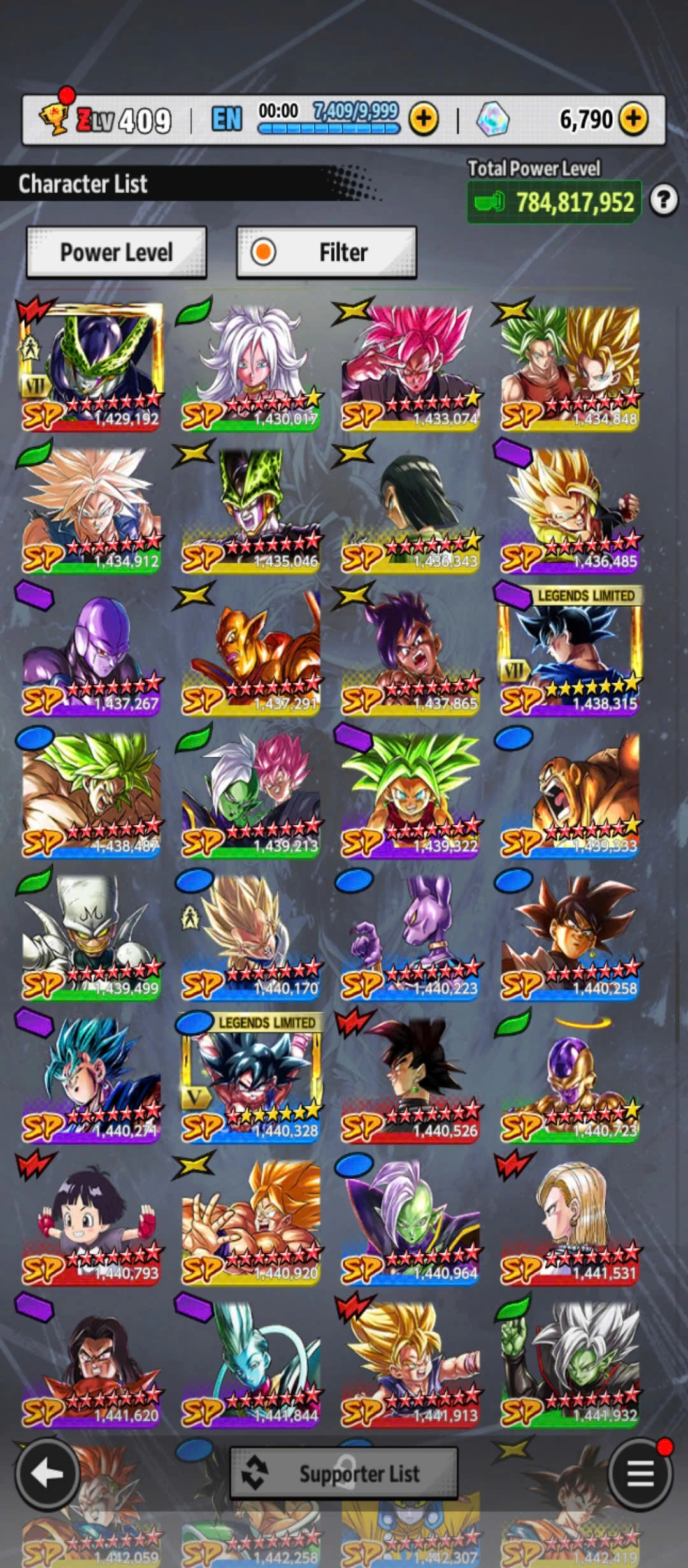Change sorting via Power Level button
The image size is (688, 1568).
click(117, 252)
